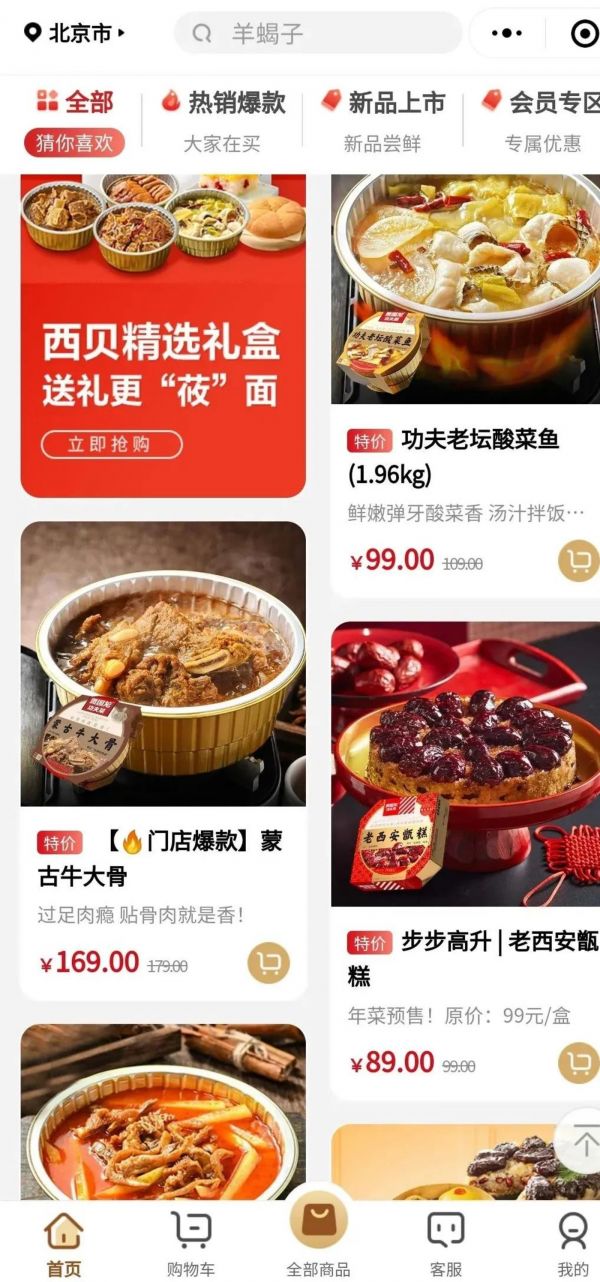
Task: Add 蒙古牛大骨 to the cart
Action: tap(269, 963)
